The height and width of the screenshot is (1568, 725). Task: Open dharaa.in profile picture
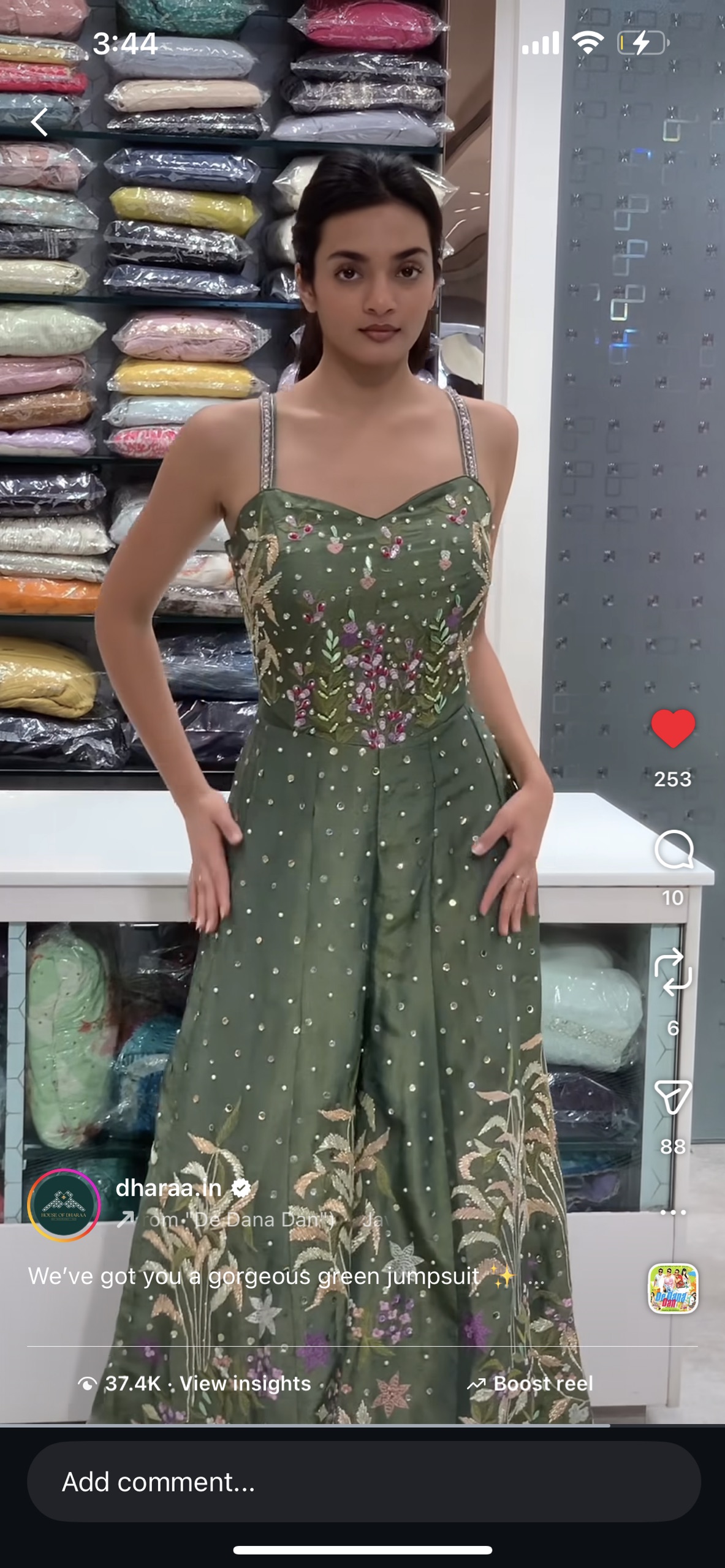[x=64, y=1205]
